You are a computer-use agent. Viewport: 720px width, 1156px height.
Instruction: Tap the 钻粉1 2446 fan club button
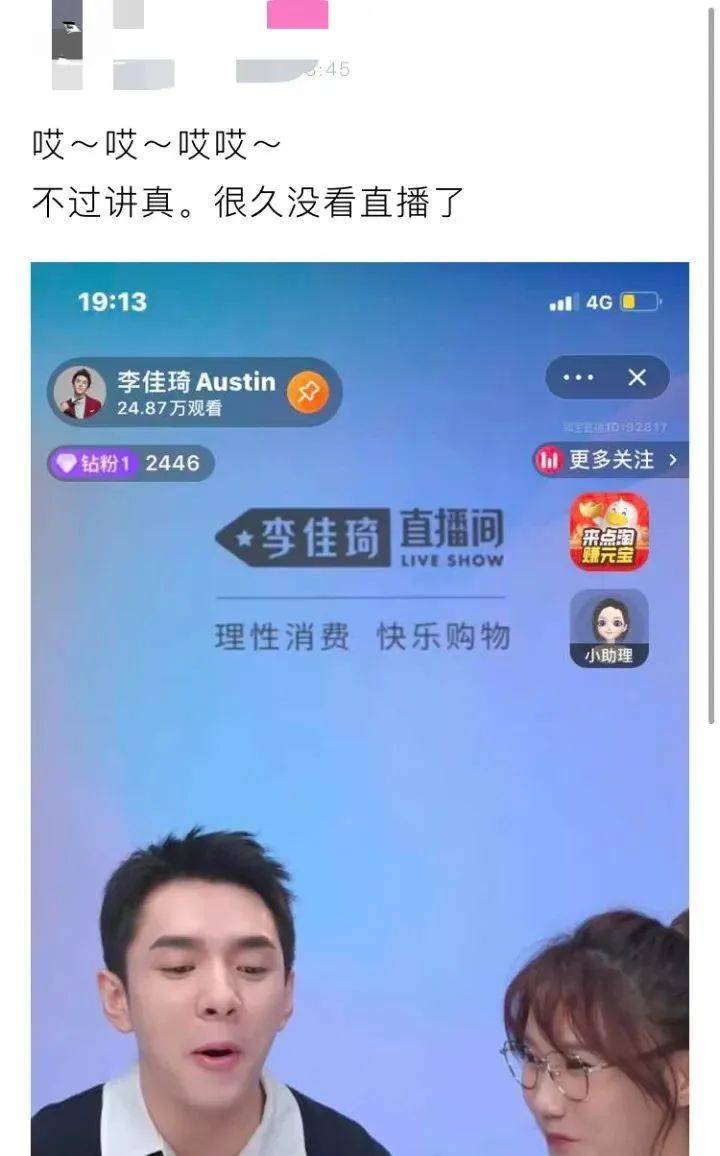130,463
